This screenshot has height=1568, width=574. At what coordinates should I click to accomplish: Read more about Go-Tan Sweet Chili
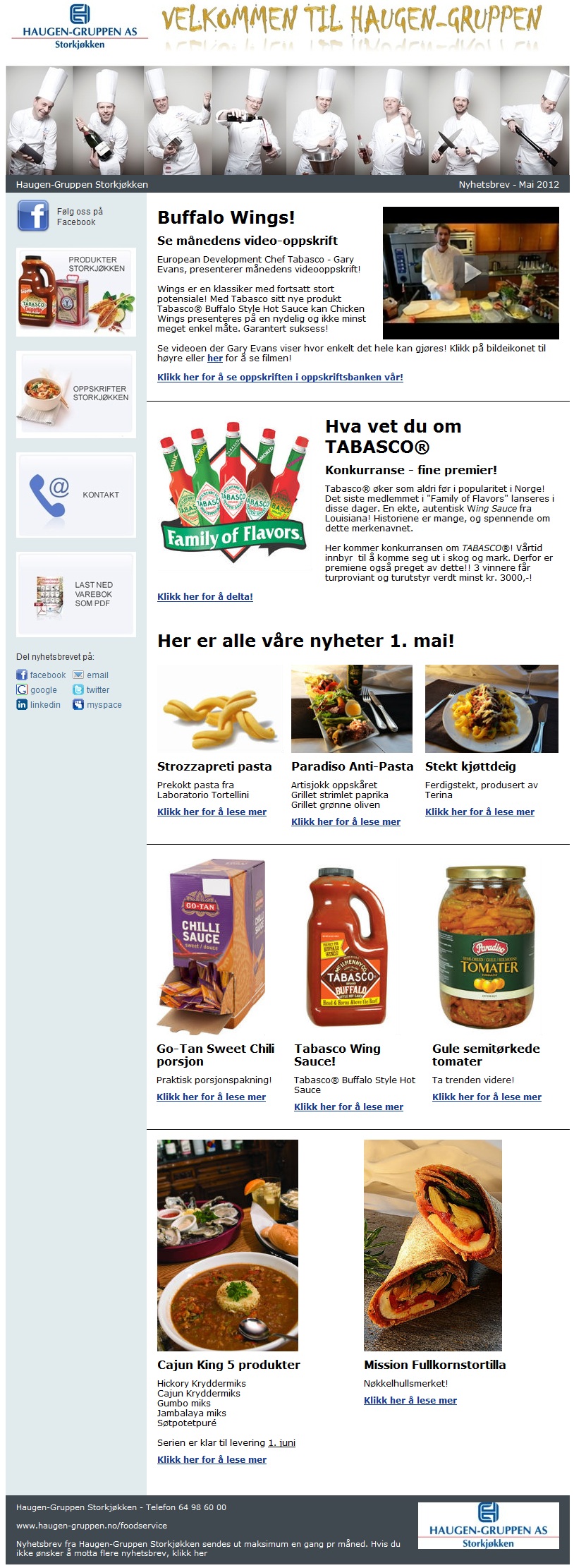211,1097
